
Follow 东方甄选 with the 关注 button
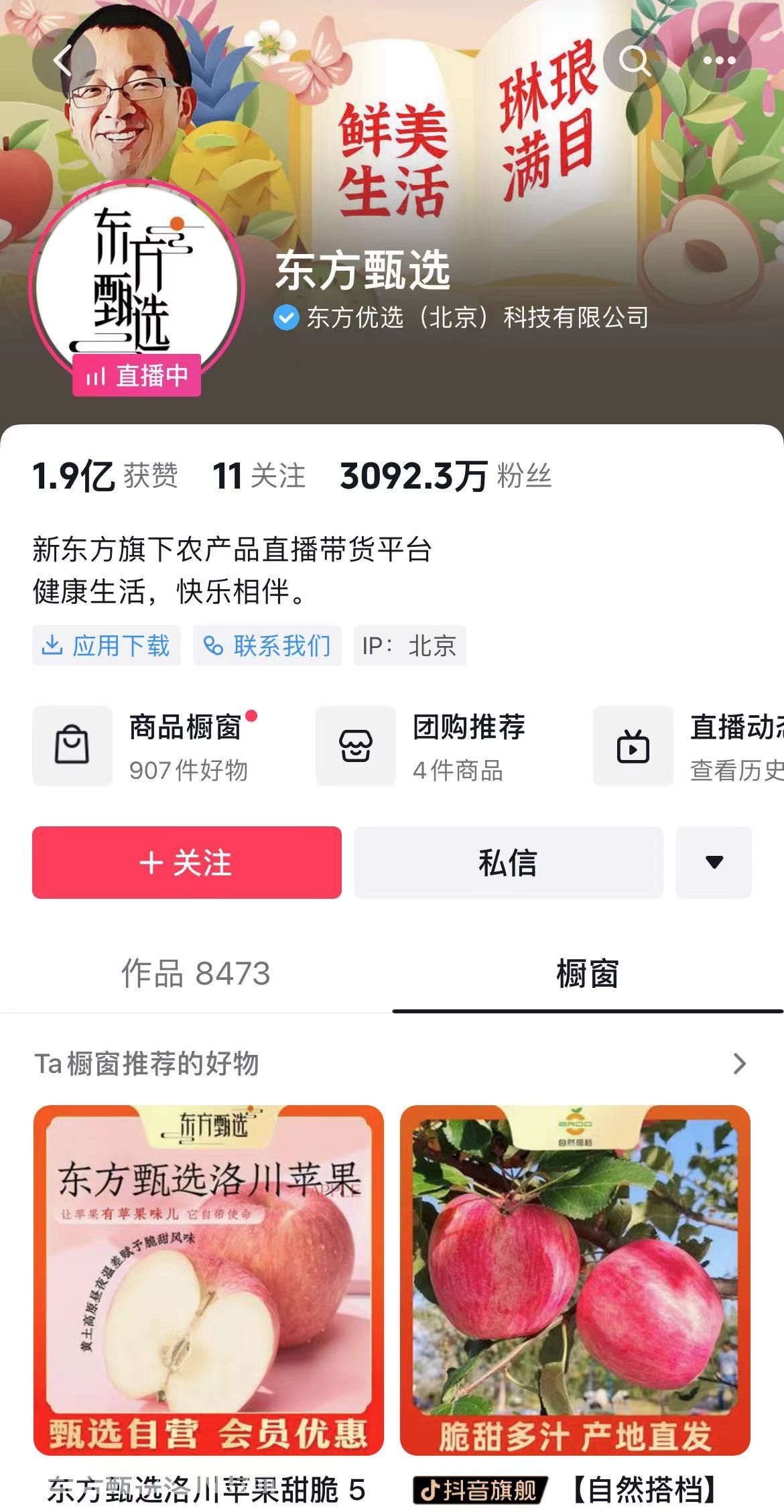[186, 863]
